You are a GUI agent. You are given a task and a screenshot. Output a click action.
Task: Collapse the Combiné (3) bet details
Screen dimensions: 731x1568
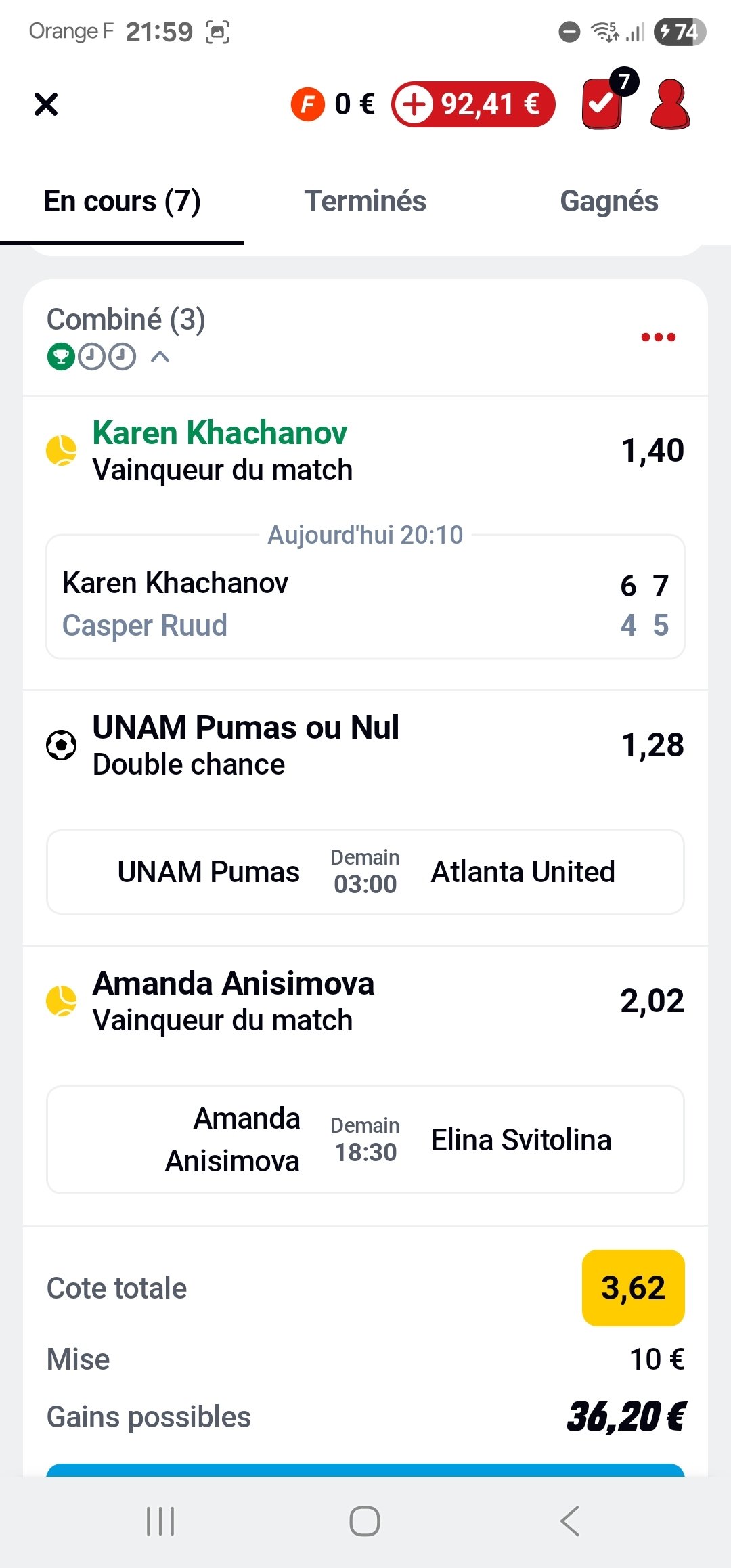point(160,356)
